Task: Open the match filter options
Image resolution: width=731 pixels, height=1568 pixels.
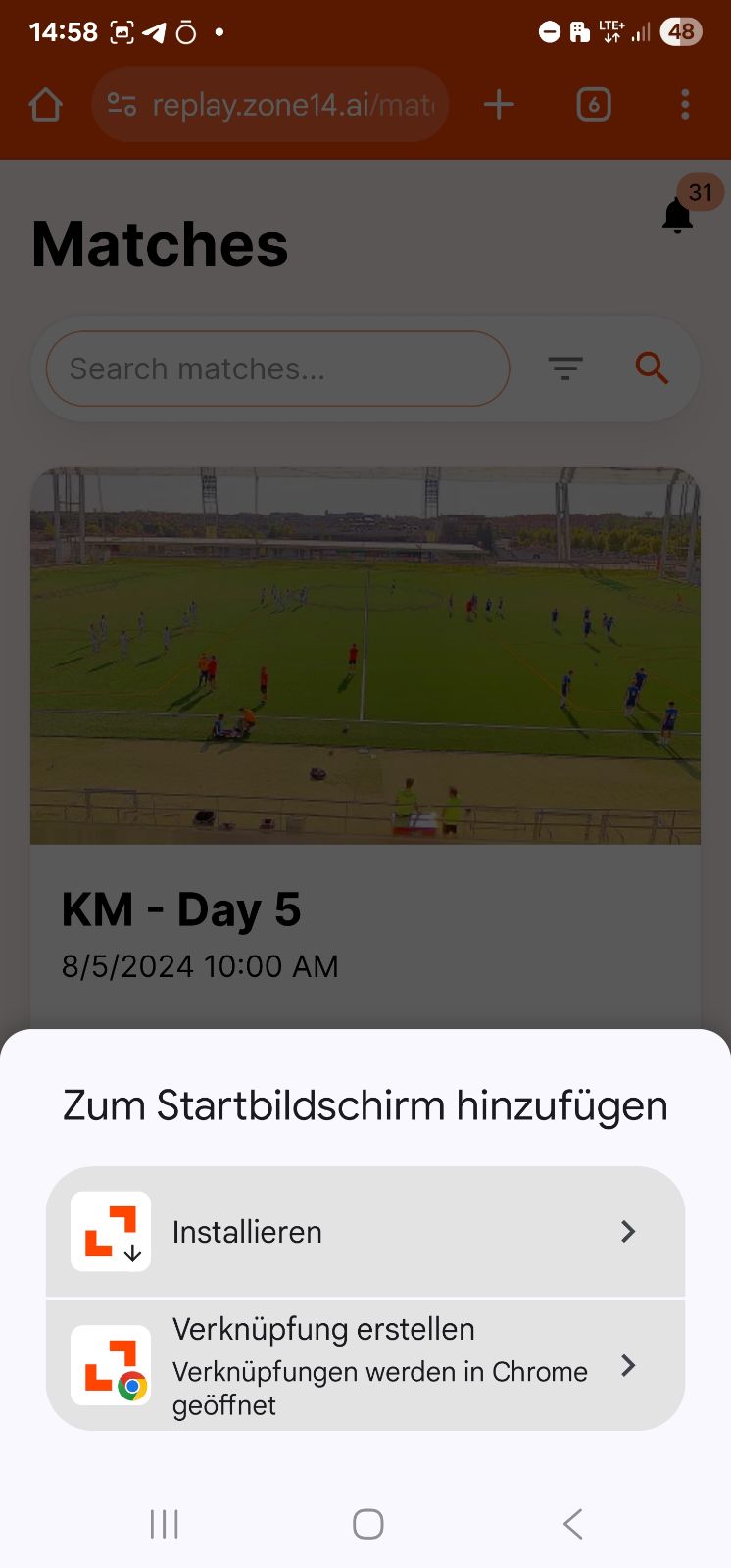Action: pos(565,368)
